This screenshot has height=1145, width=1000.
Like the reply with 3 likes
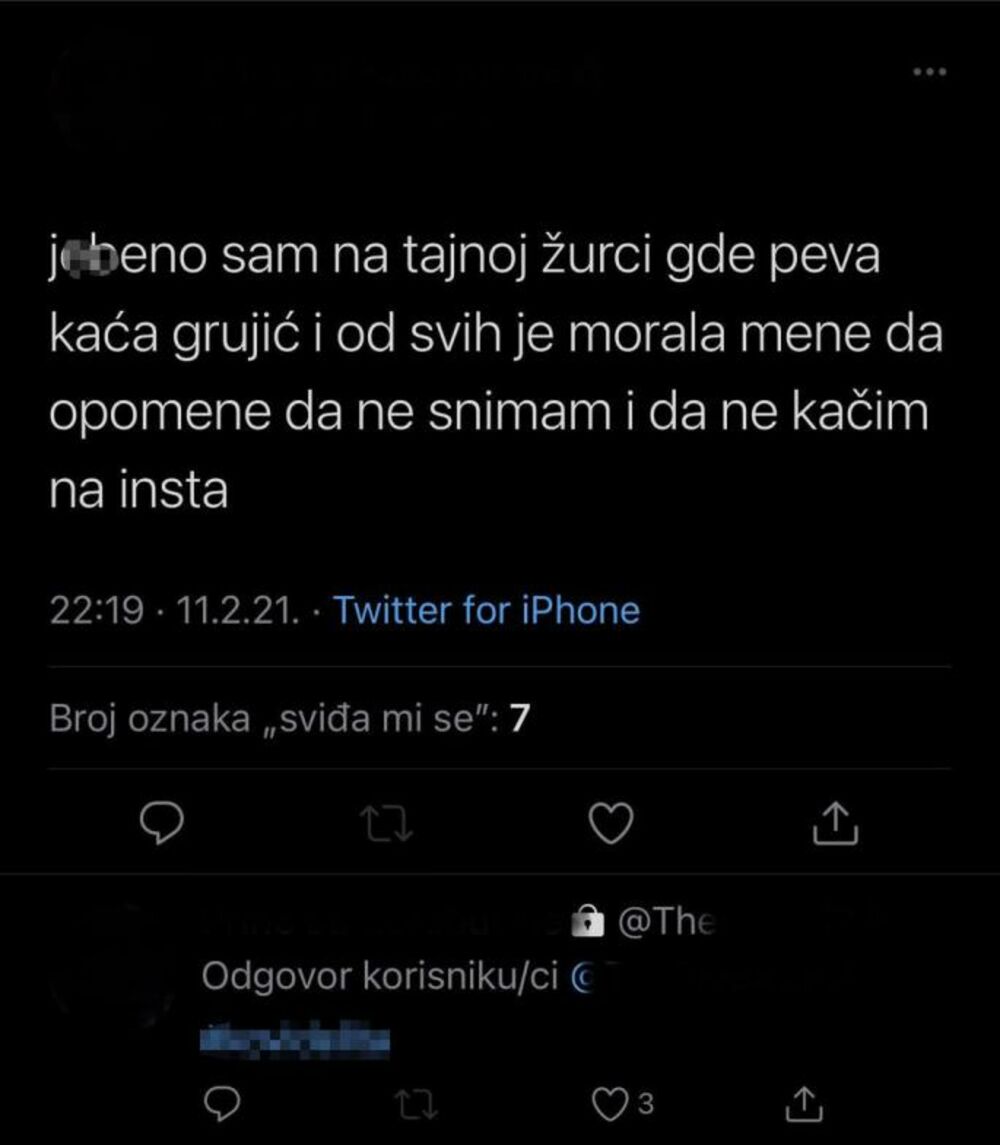click(609, 1103)
